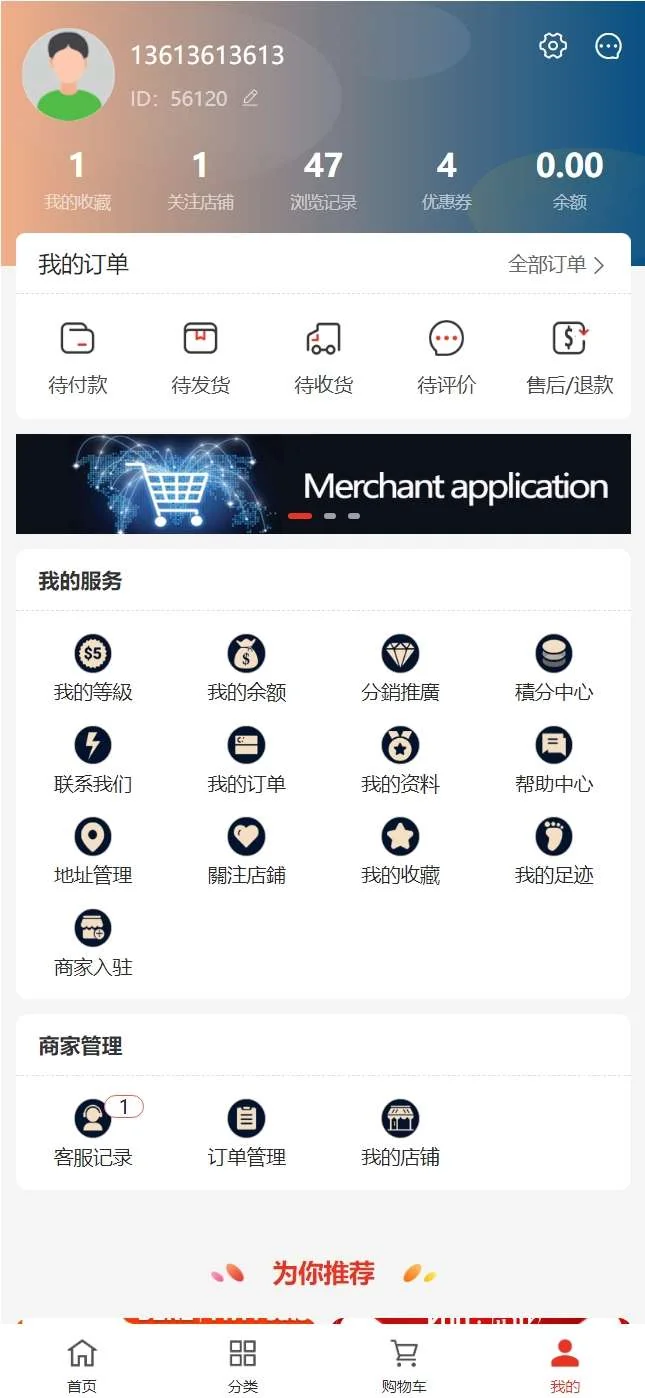645x1398 pixels.
Task: Switch to the 首页 home tab
Action: (x=82, y=1365)
